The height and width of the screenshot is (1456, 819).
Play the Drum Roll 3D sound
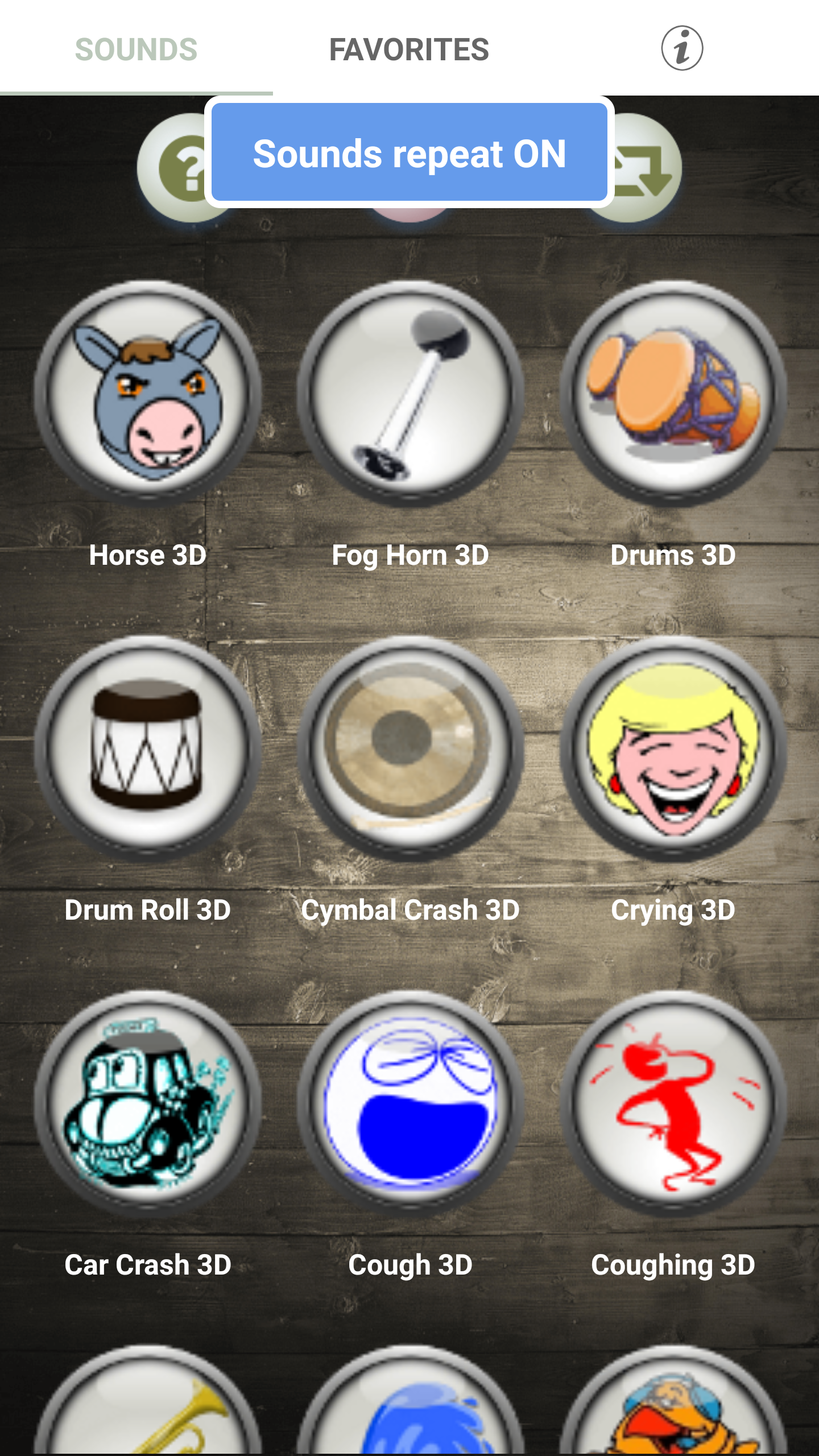pos(148,748)
